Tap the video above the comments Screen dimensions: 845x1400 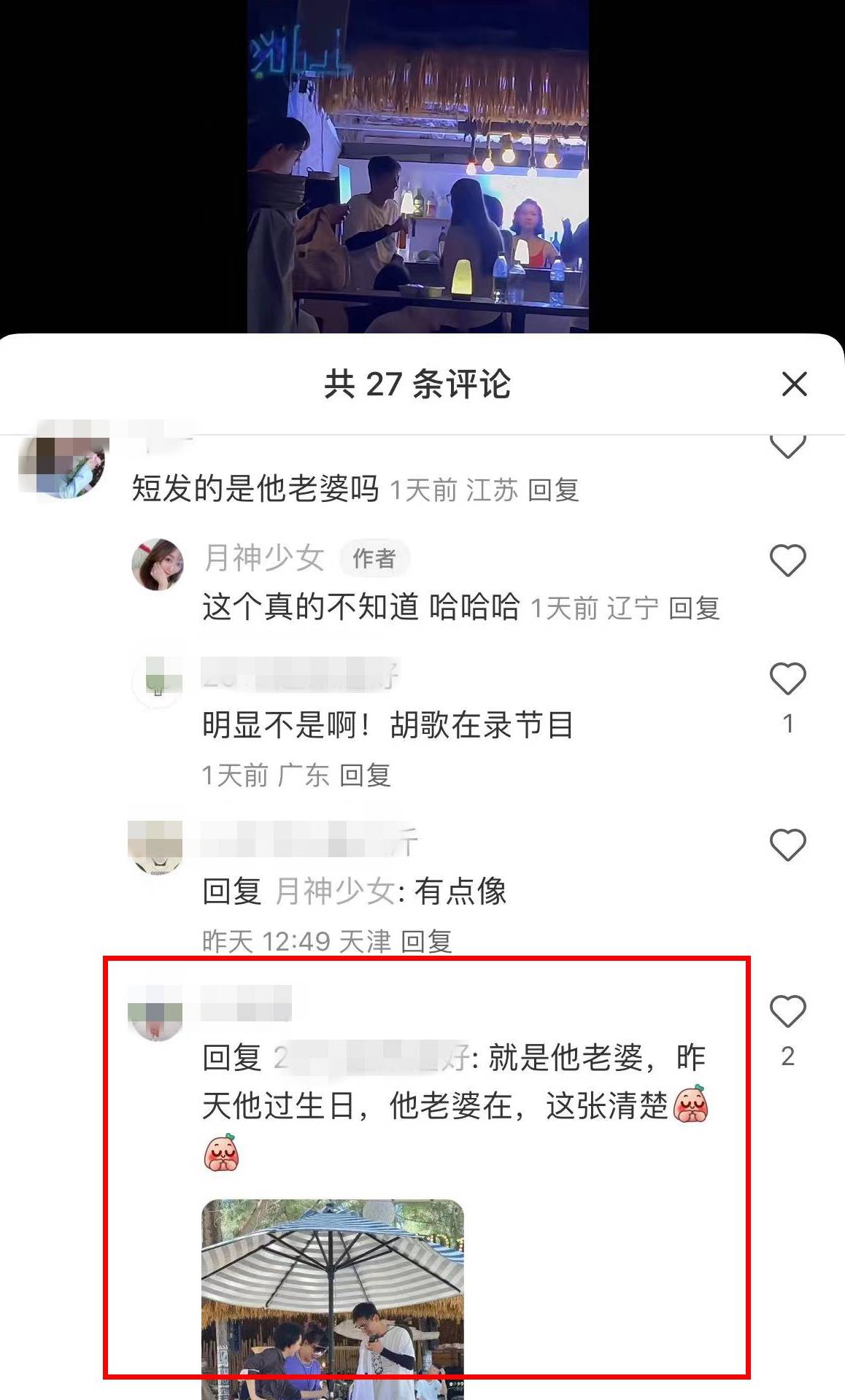point(417,166)
